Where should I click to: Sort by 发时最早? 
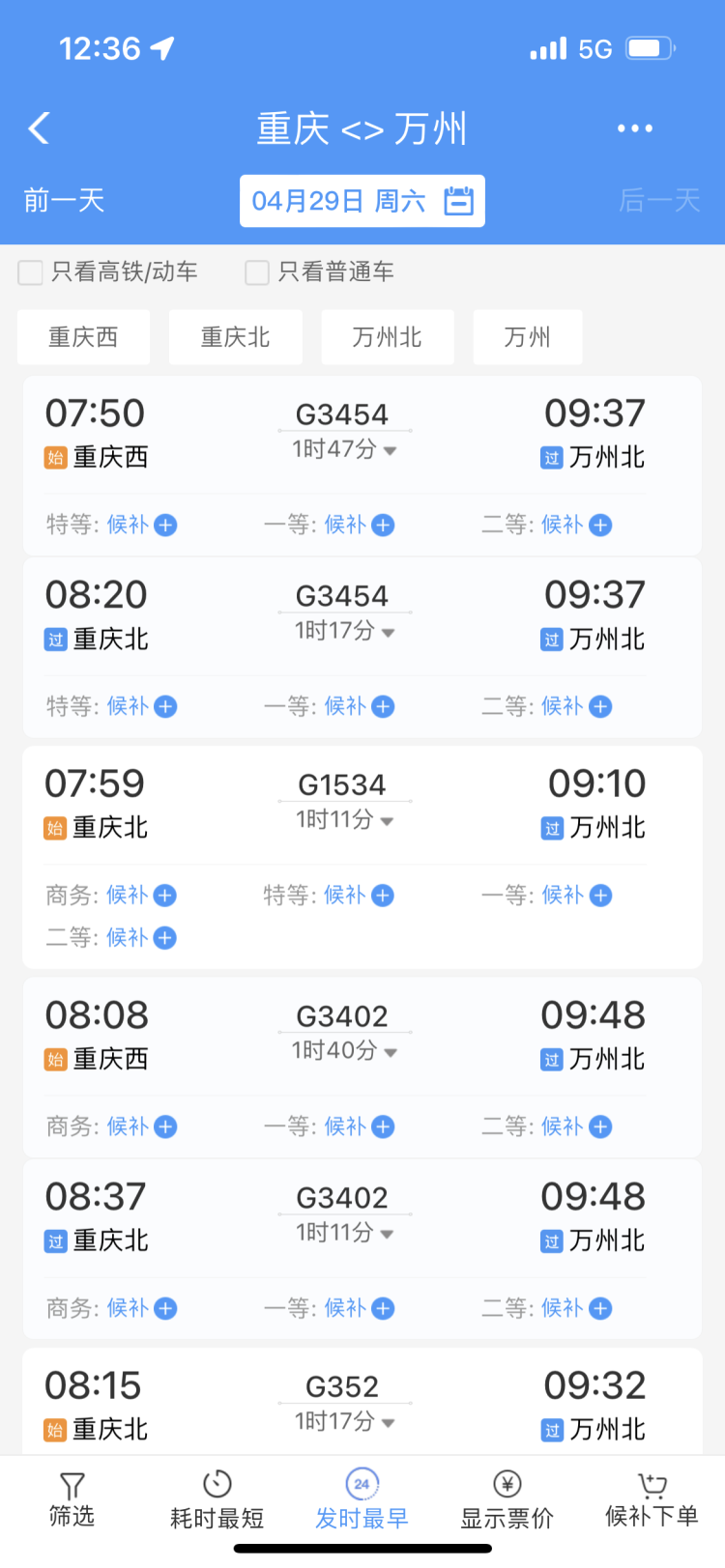[x=362, y=1499]
